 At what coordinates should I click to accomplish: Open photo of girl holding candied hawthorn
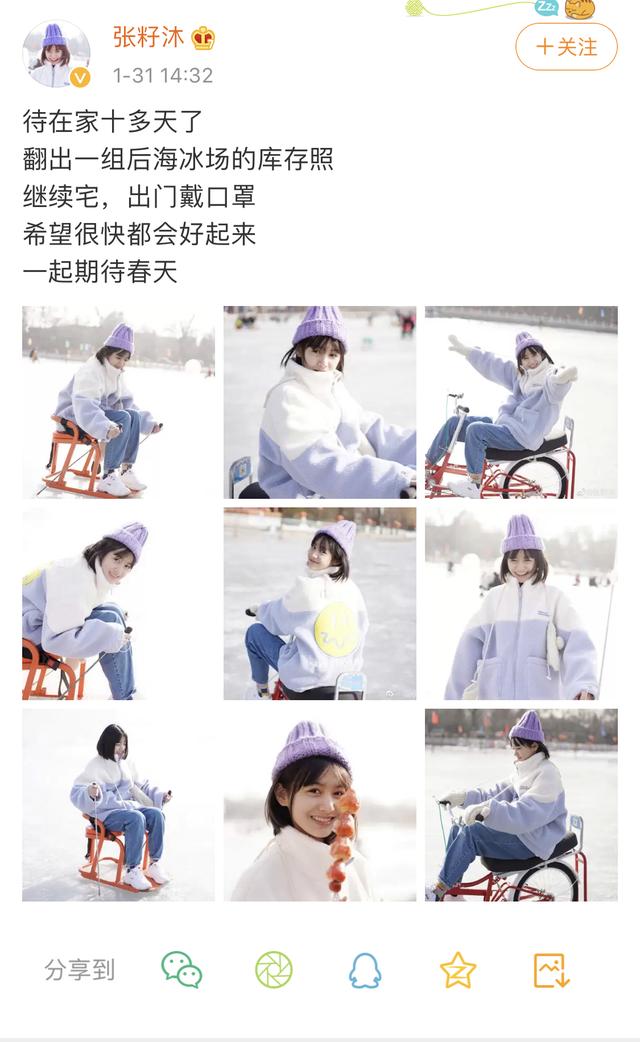coord(320,805)
